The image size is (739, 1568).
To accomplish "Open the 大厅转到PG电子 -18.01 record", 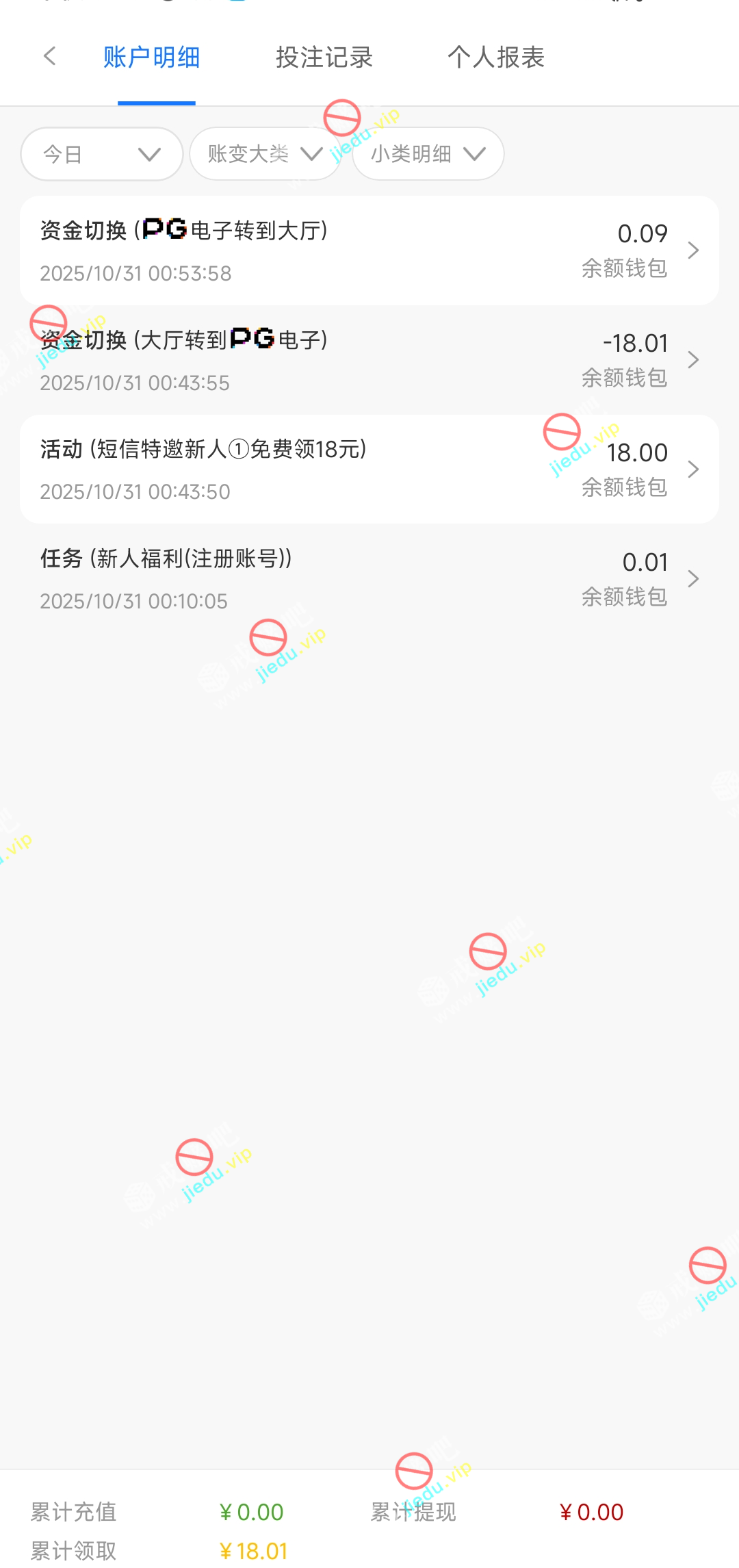I will (369, 360).
